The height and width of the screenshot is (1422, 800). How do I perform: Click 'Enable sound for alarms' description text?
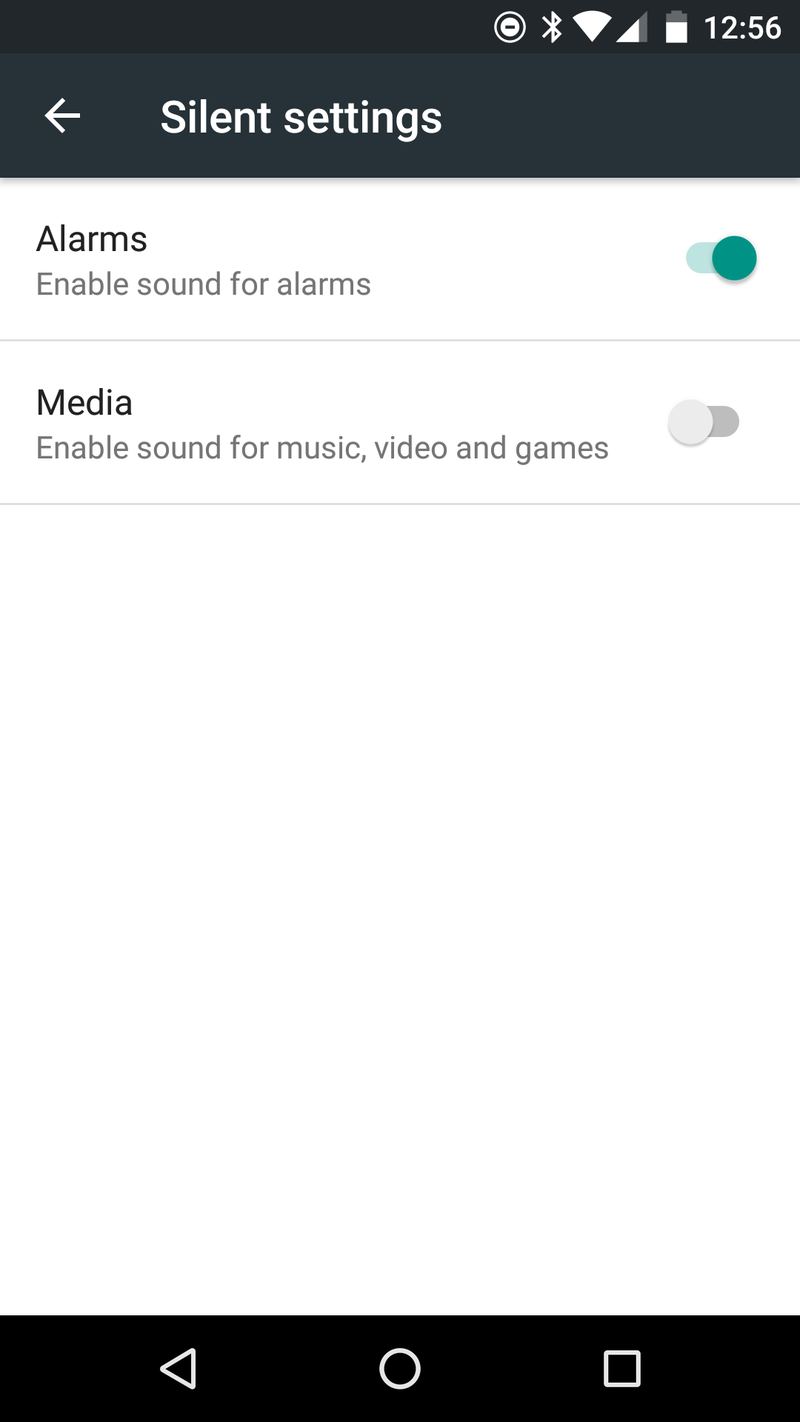[x=203, y=283]
